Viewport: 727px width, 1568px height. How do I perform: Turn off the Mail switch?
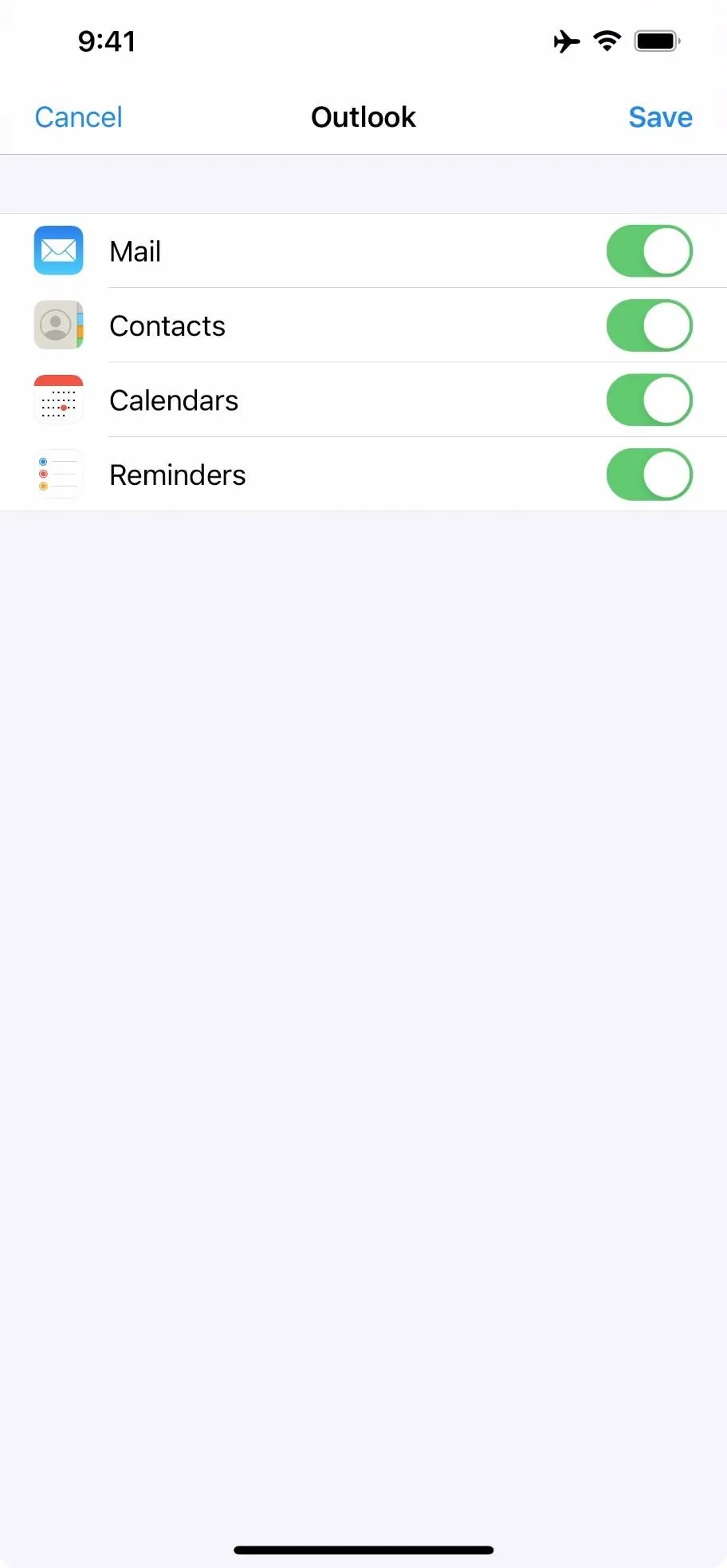[650, 251]
